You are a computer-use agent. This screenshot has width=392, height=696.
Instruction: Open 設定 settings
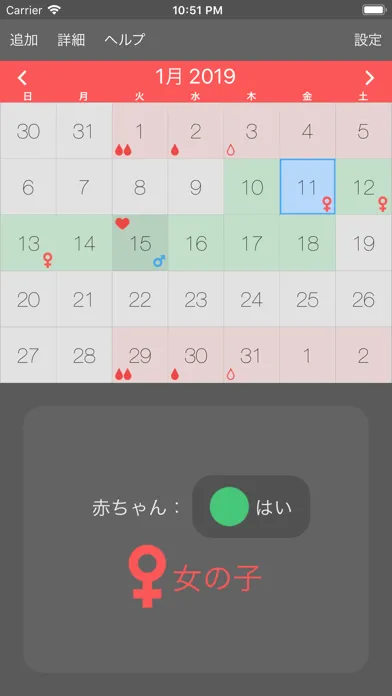coord(368,40)
